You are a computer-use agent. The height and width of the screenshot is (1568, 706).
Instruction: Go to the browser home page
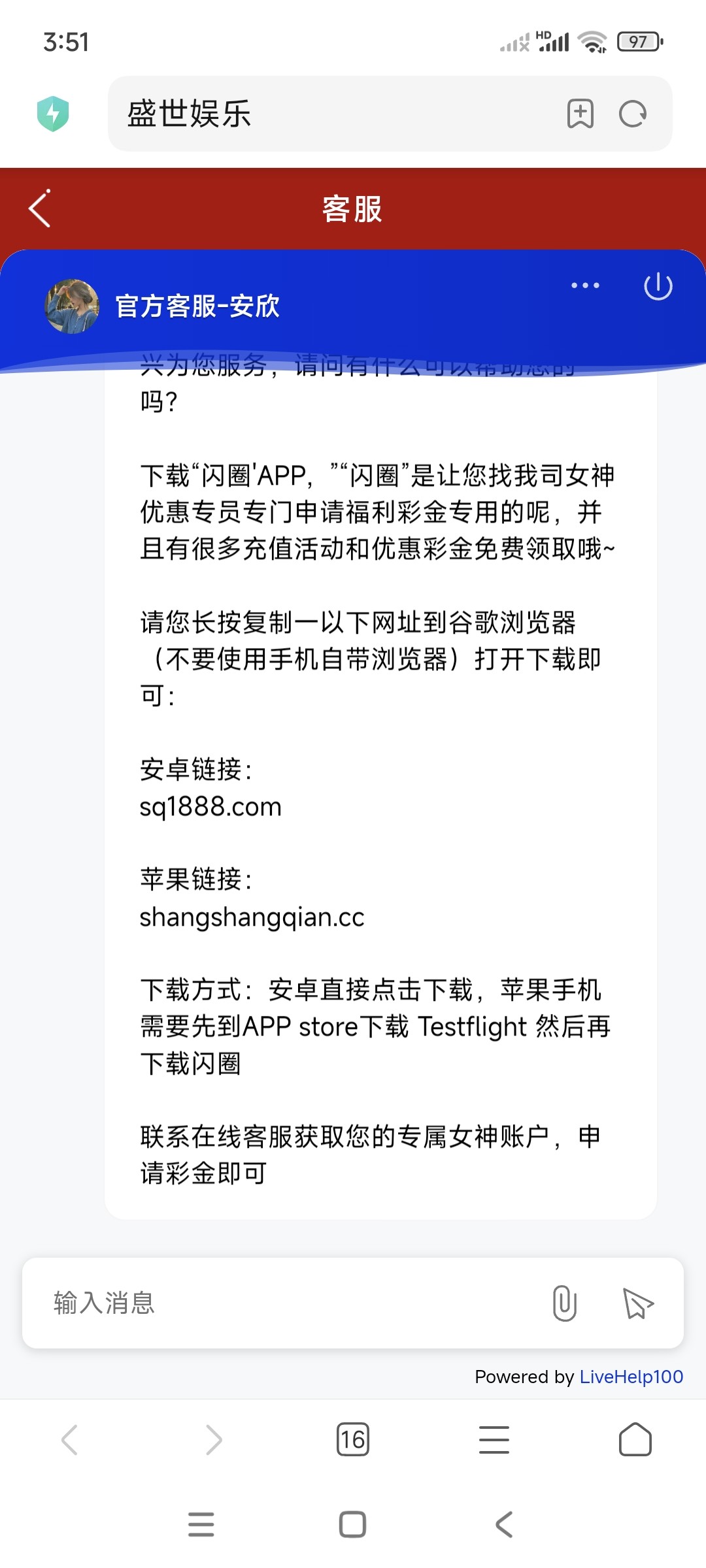point(635,1439)
